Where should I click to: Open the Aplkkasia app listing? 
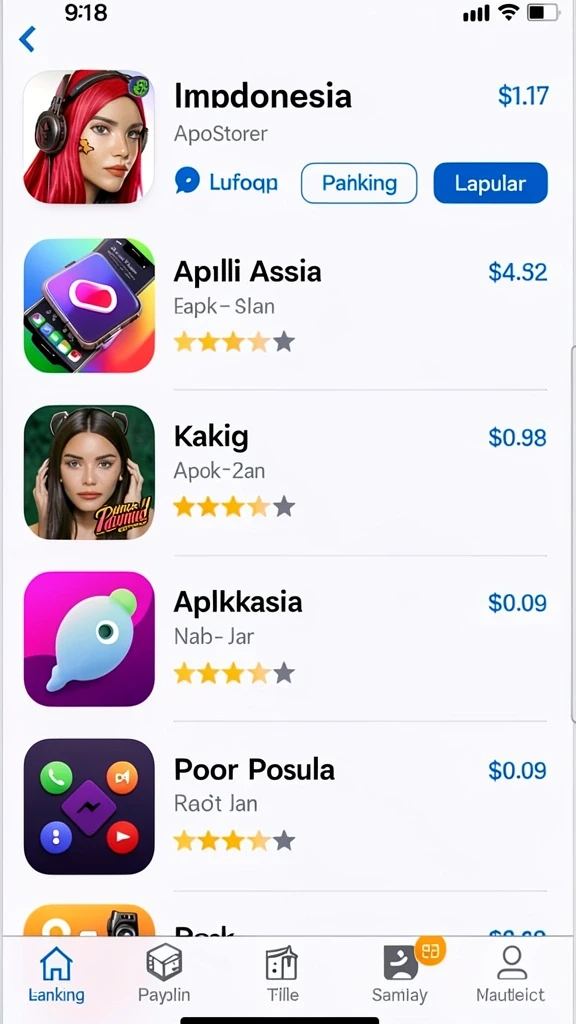[285, 639]
